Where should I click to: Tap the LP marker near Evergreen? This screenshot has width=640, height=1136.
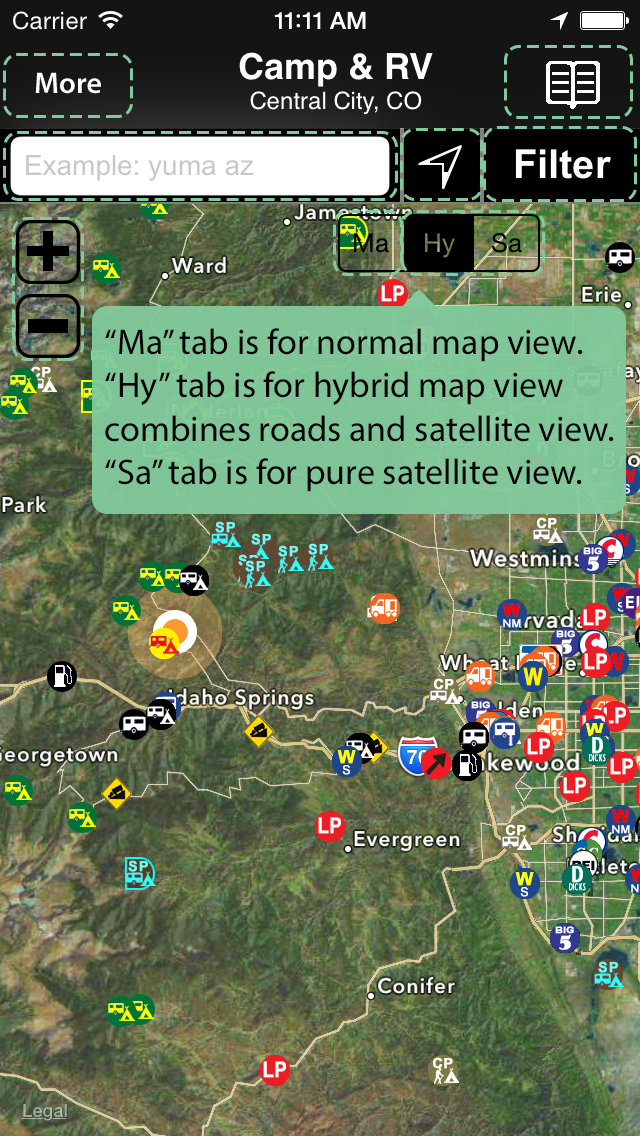(x=330, y=826)
